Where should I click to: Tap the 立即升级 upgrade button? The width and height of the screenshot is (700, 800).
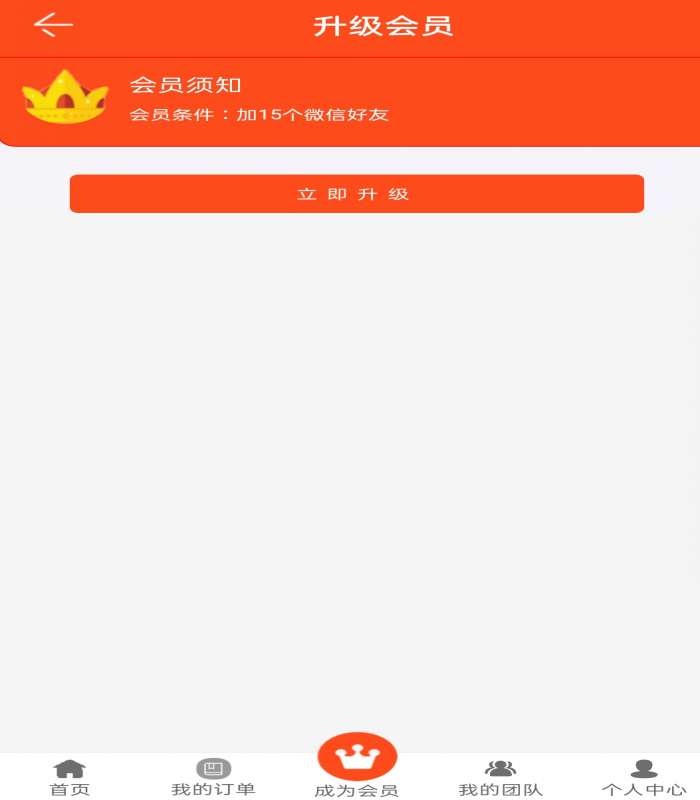click(x=356, y=194)
